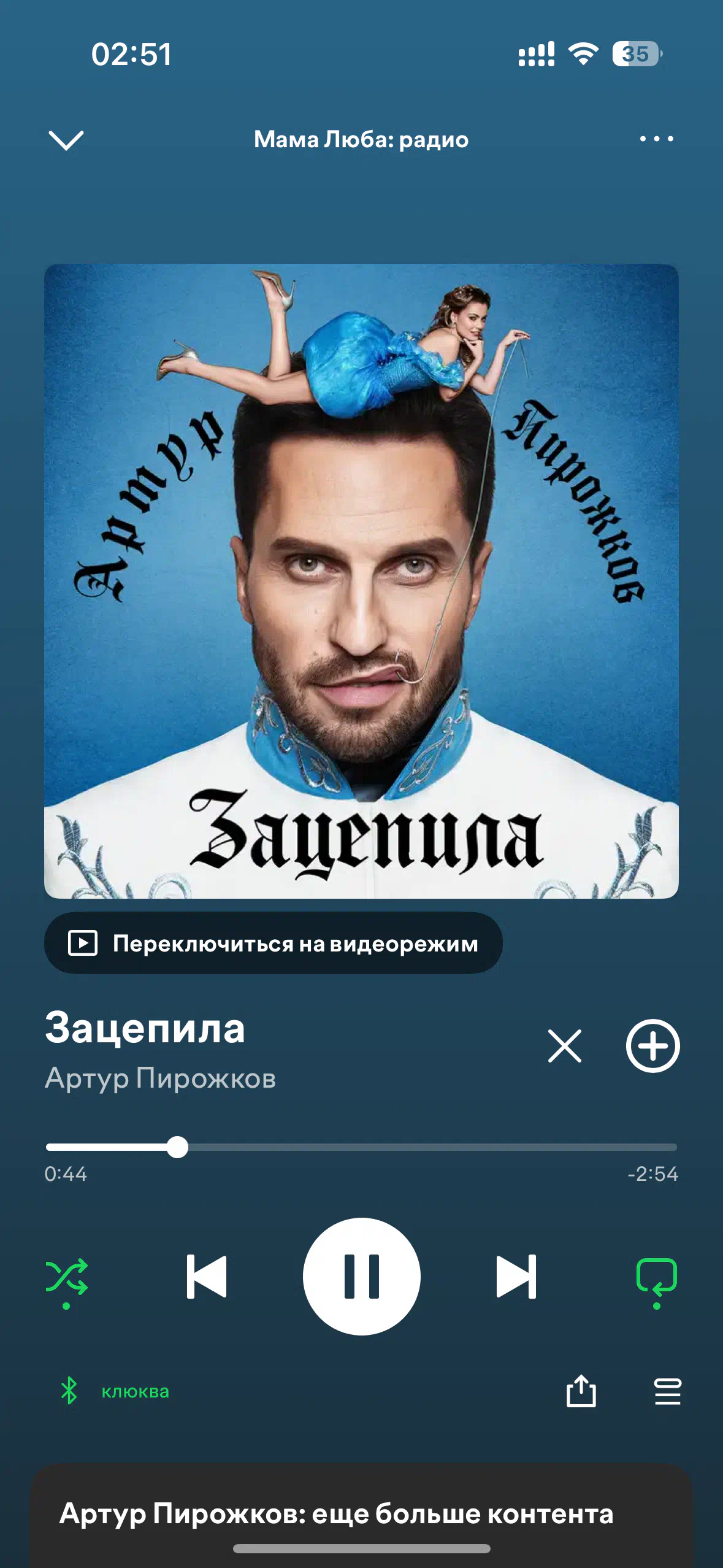The height and width of the screenshot is (1568, 723).
Task: Open the three-dot options menu
Action: (656, 139)
